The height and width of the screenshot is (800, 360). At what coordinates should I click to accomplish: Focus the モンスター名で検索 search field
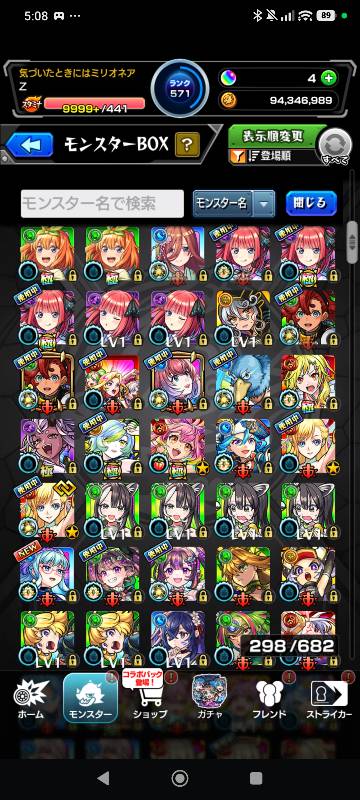point(102,204)
